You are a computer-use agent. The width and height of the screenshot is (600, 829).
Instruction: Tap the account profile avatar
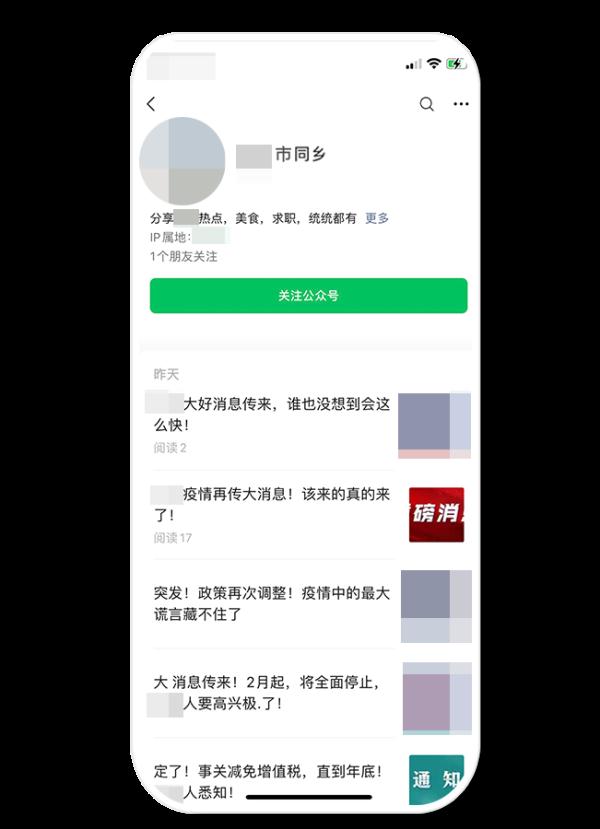click(182, 160)
